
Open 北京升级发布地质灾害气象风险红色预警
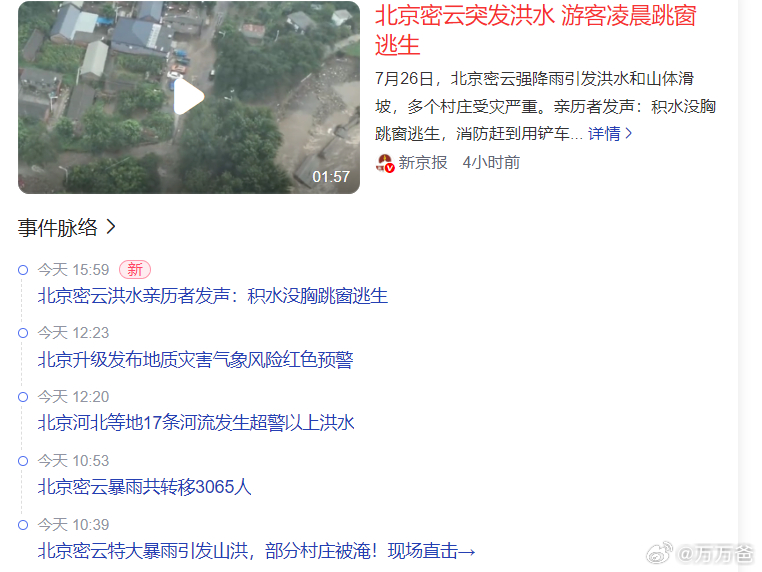(x=195, y=360)
